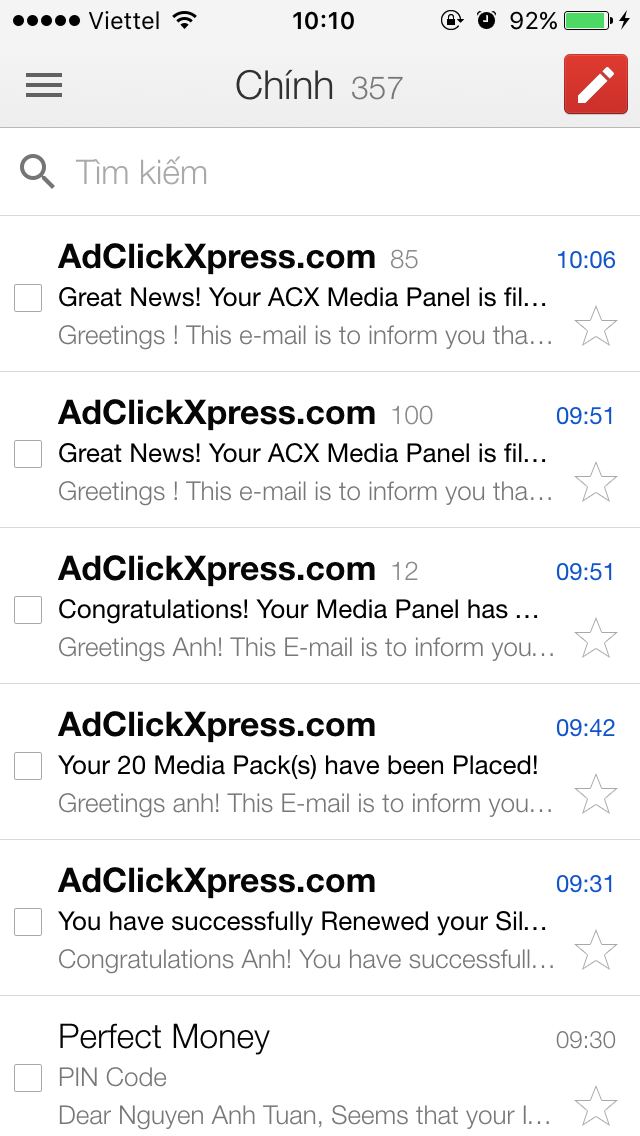Open the hamburger navigation menu
The width and height of the screenshot is (640, 1136).
44,86
